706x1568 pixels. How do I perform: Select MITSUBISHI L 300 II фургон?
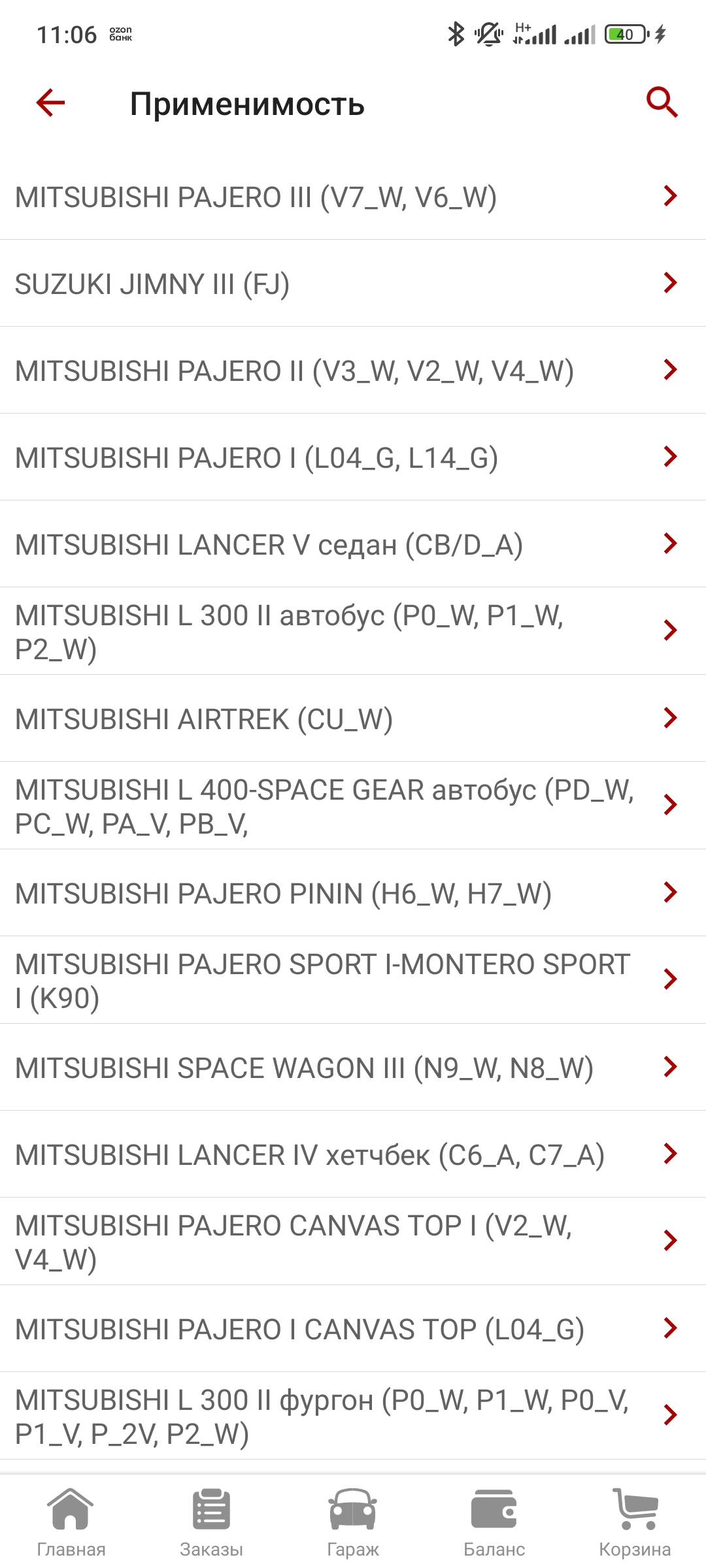353,1416
